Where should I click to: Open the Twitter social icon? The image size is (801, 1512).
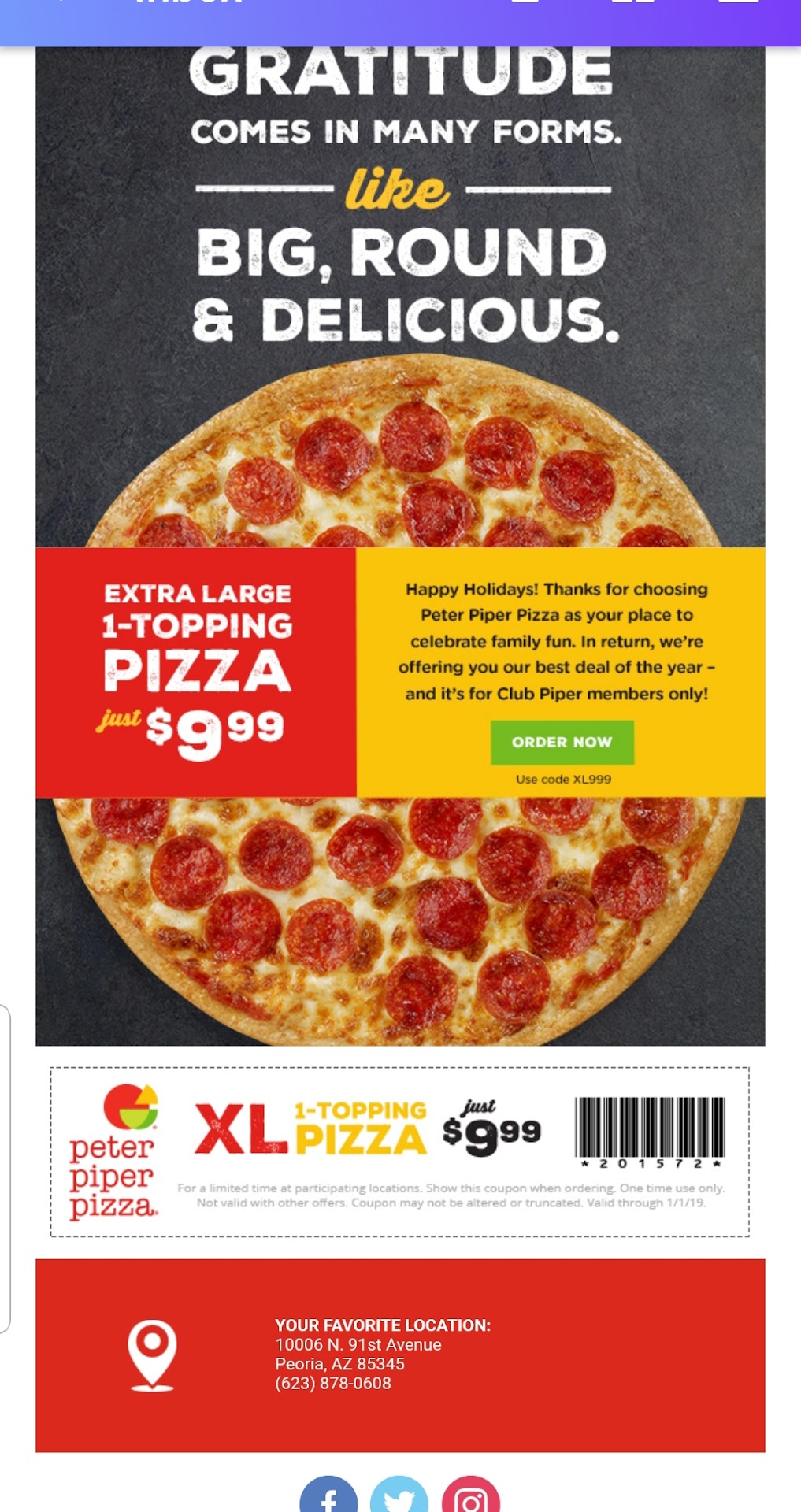point(399,1496)
